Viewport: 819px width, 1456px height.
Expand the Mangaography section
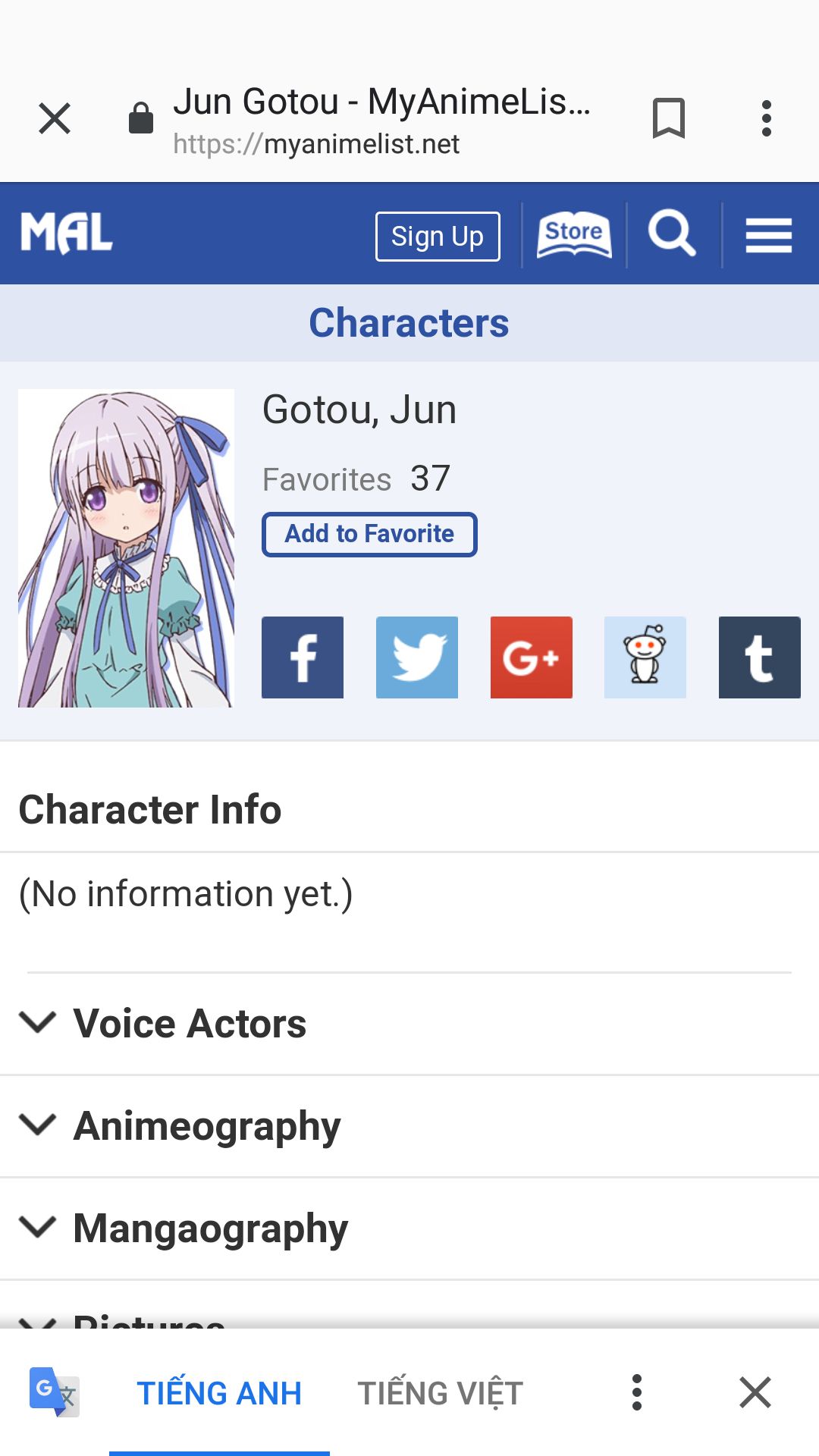click(x=409, y=1228)
